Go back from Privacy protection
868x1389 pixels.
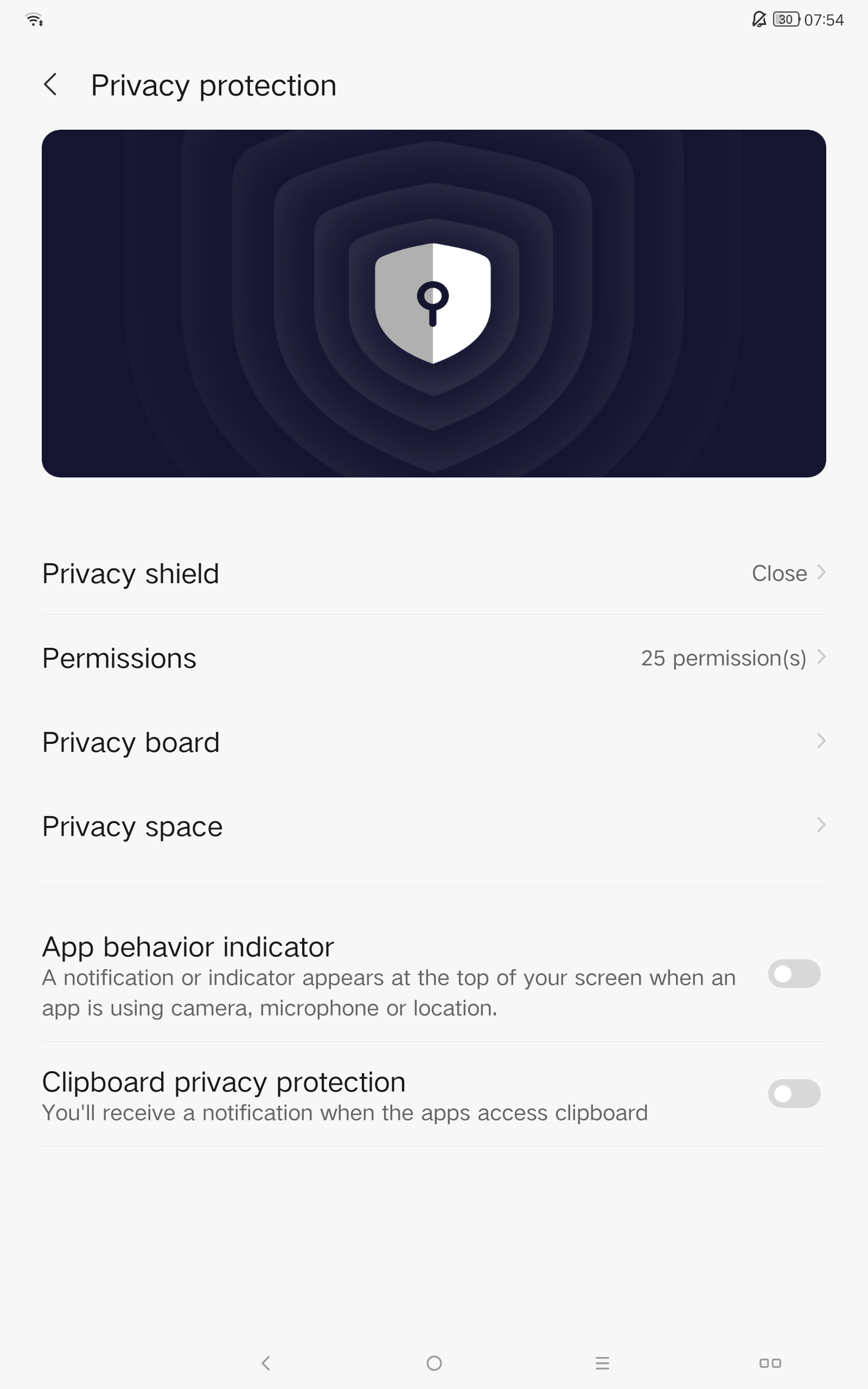pyautogui.click(x=50, y=85)
